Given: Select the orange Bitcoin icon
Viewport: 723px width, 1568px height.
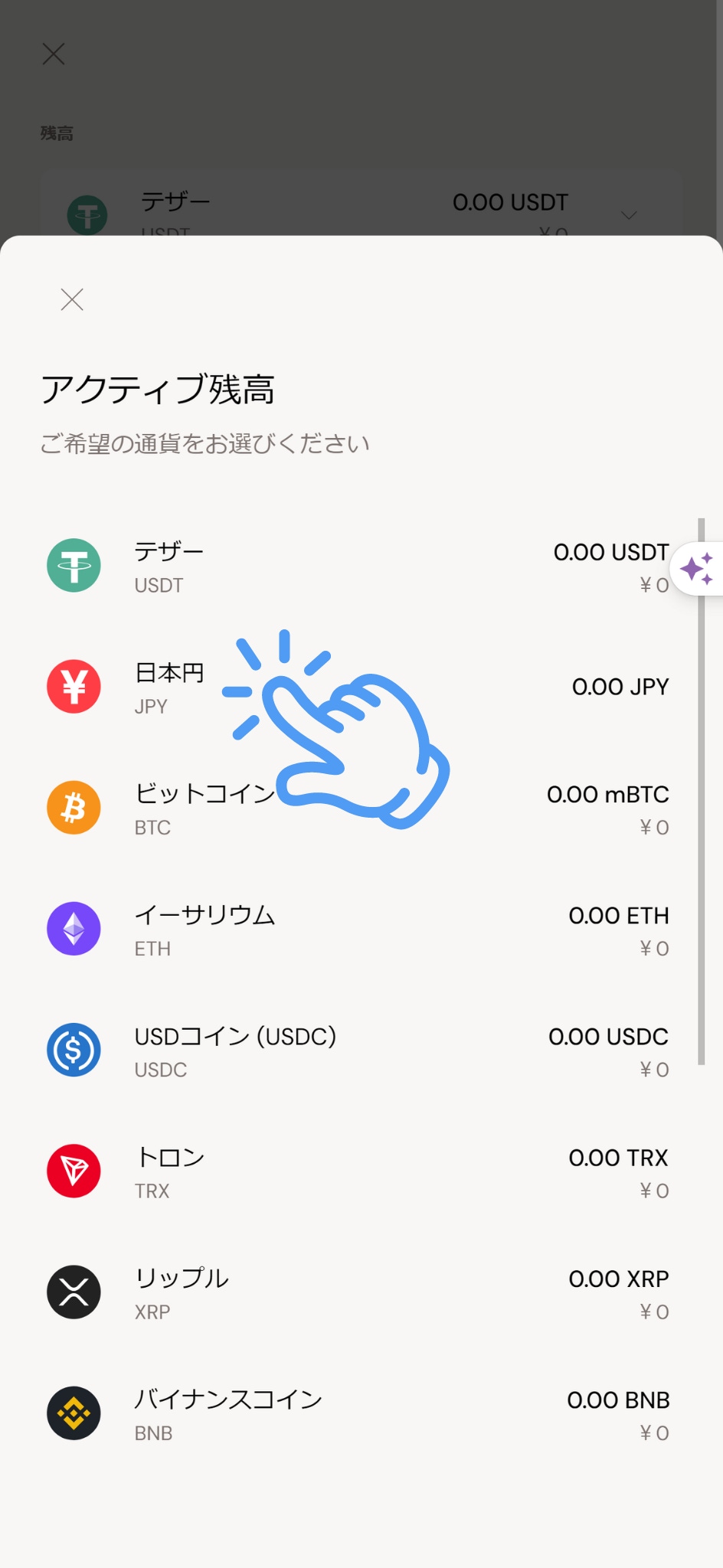Looking at the screenshot, I should point(74,808).
